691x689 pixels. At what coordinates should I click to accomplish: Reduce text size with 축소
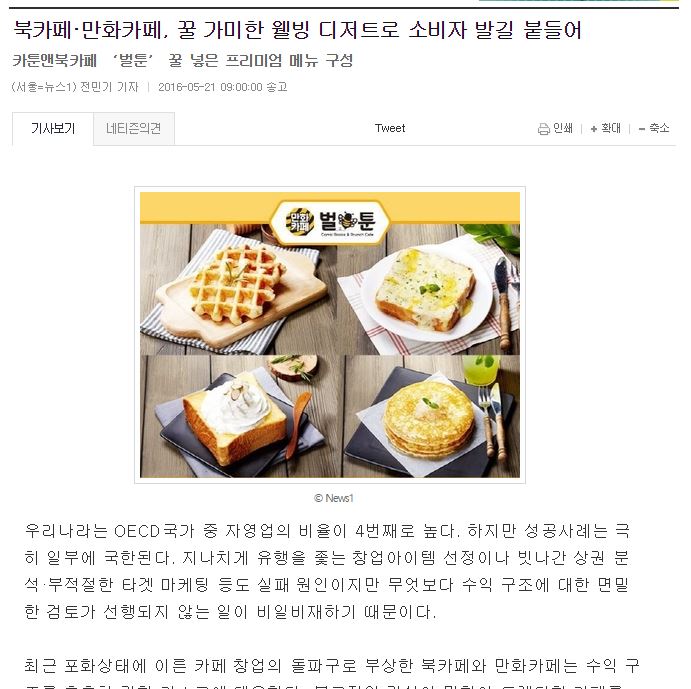pyautogui.click(x=655, y=128)
